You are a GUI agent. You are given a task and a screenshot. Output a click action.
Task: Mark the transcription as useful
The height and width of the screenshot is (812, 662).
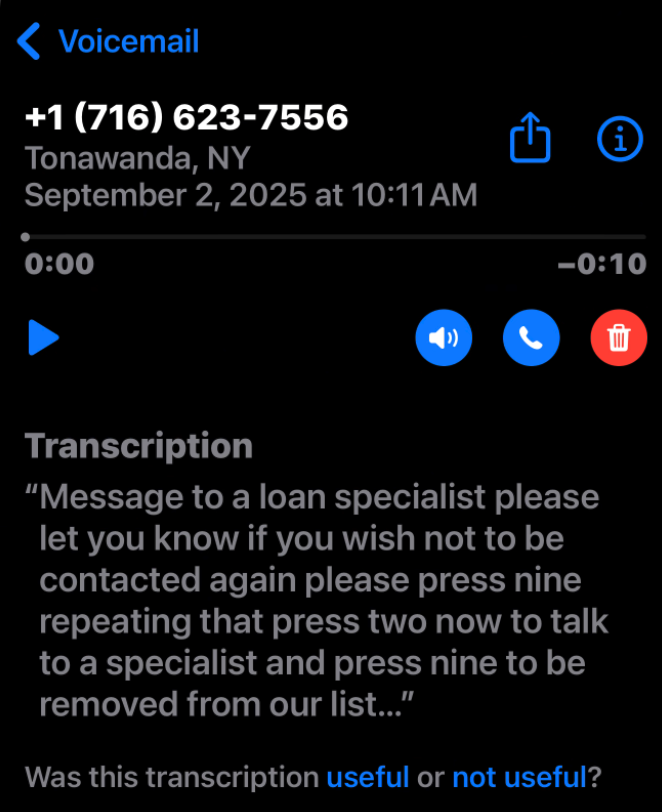point(368,777)
